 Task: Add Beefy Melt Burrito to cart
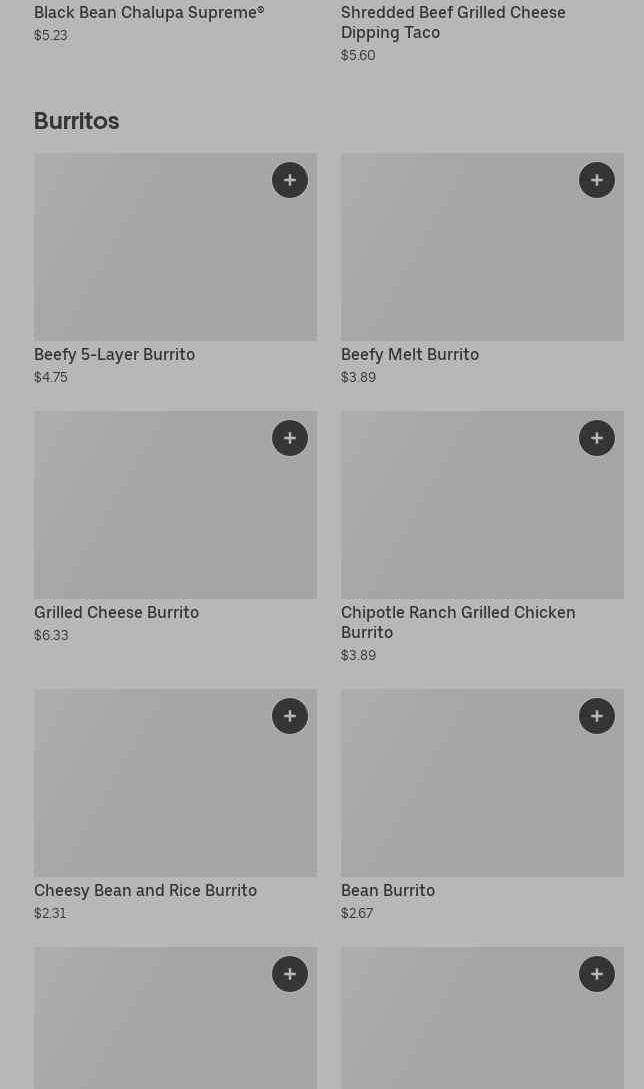[x=597, y=180]
